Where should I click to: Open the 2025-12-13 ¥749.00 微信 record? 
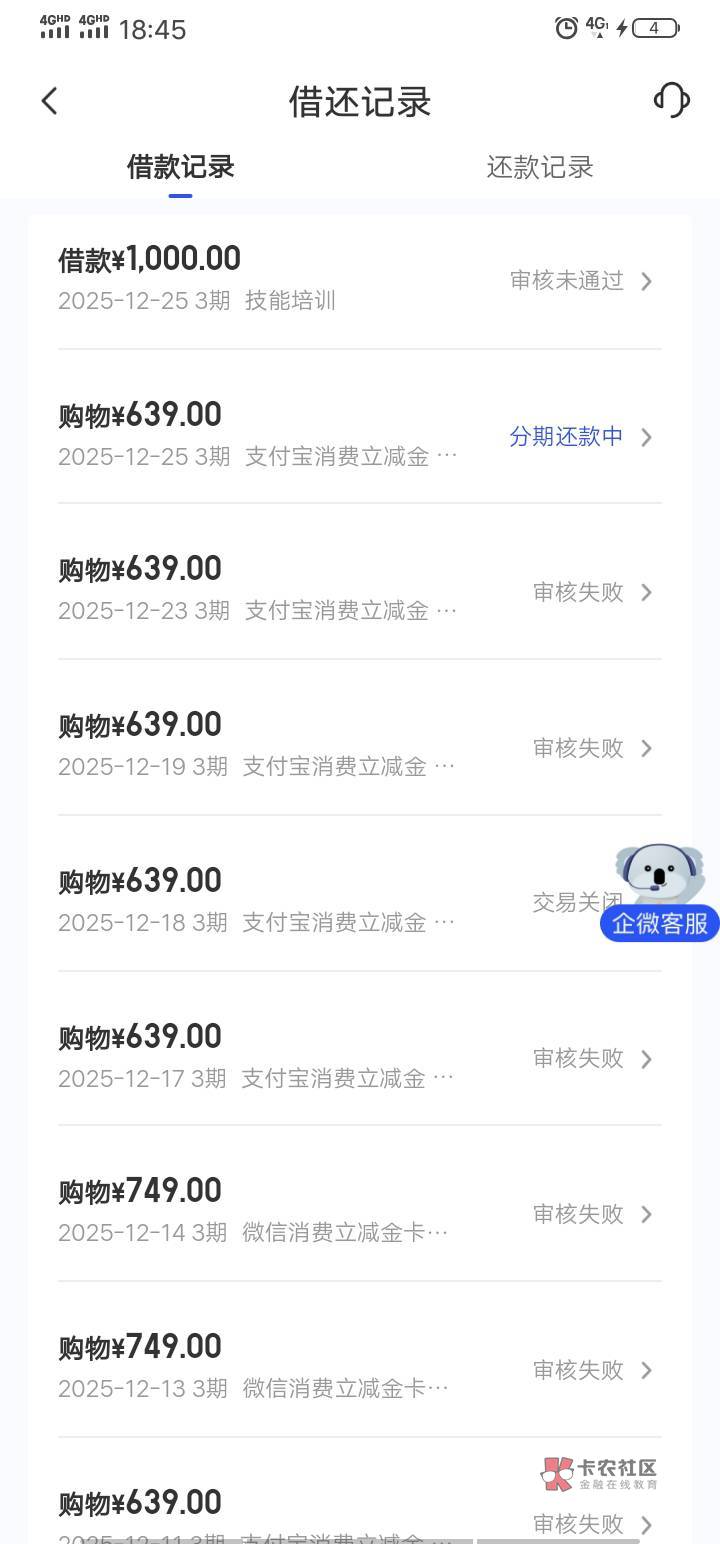360,1369
